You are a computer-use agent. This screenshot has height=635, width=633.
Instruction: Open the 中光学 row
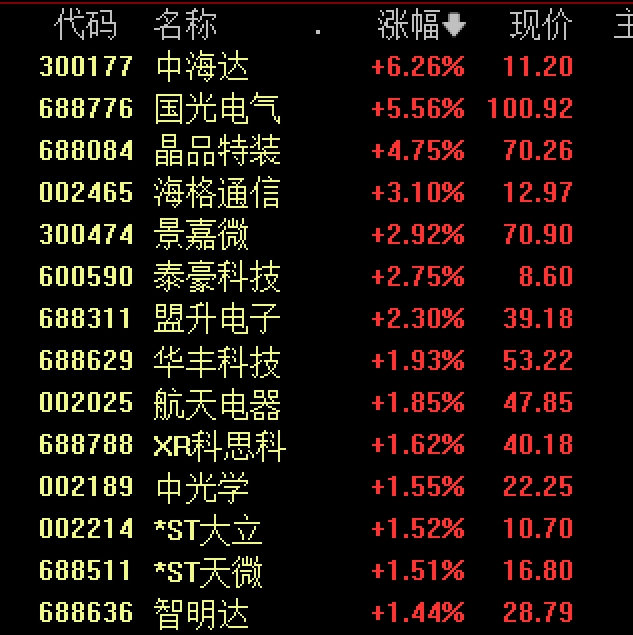[203, 488]
